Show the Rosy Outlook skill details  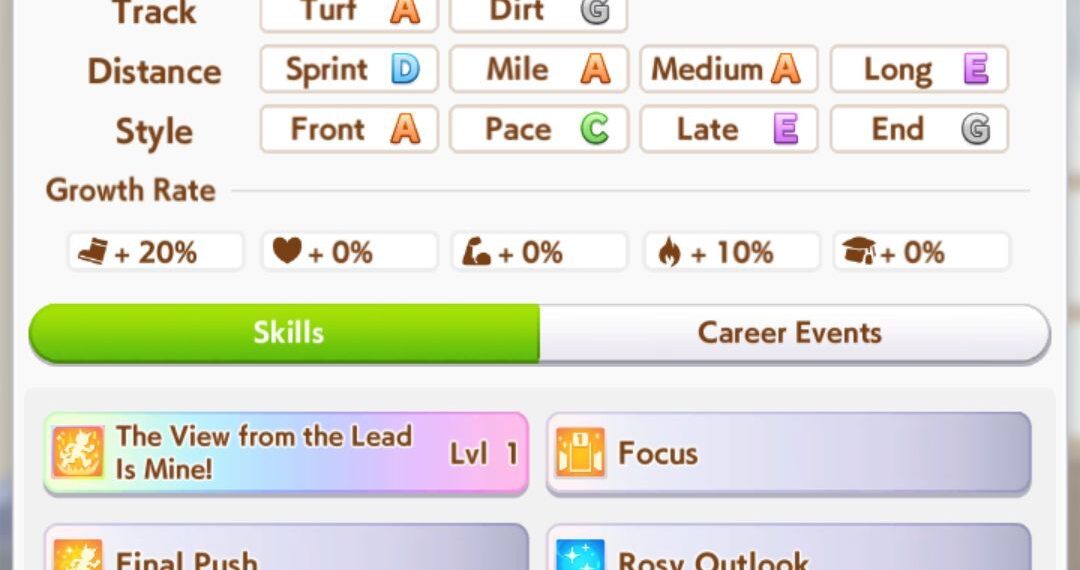coord(788,550)
